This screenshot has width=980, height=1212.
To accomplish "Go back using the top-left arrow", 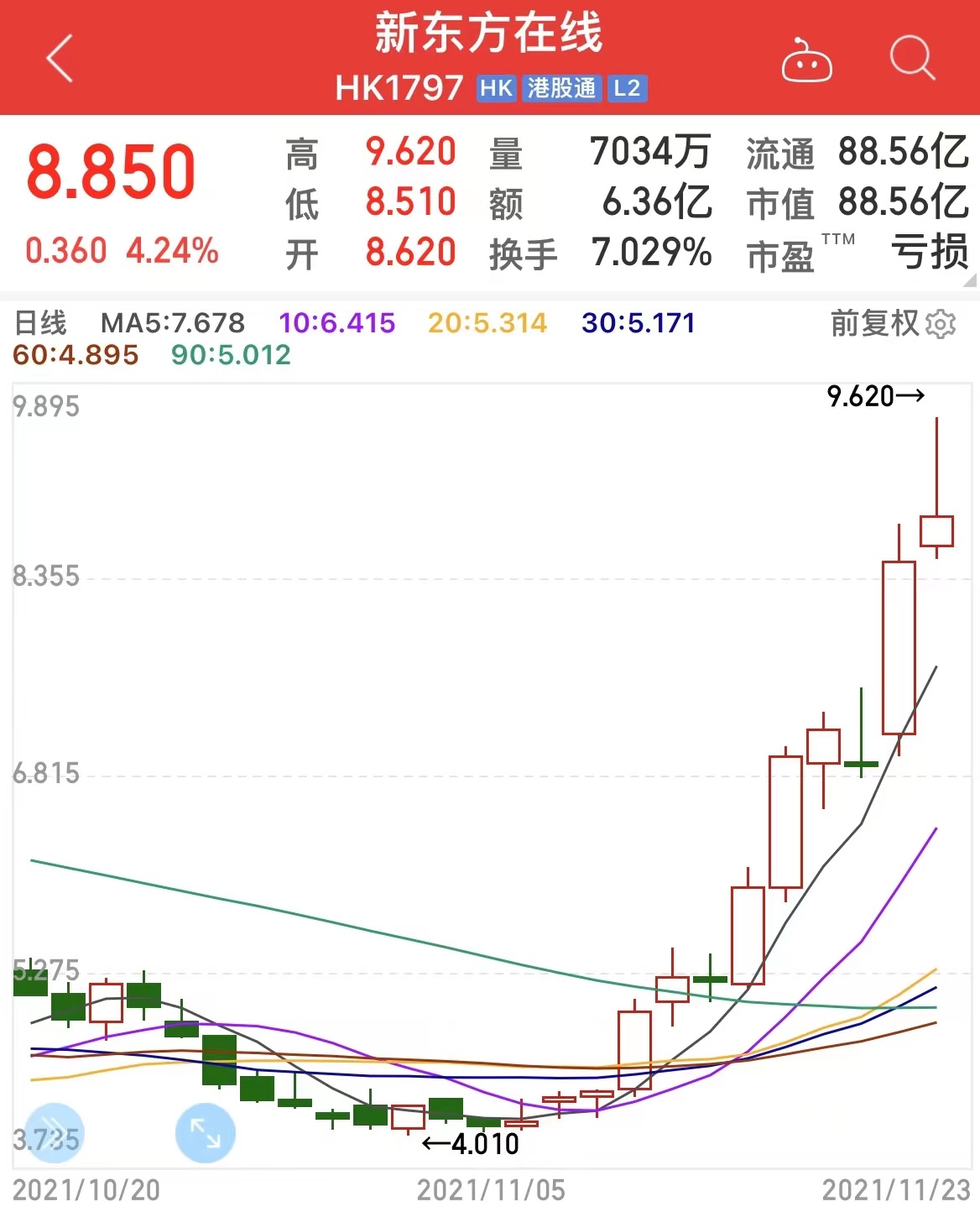I will [x=60, y=59].
